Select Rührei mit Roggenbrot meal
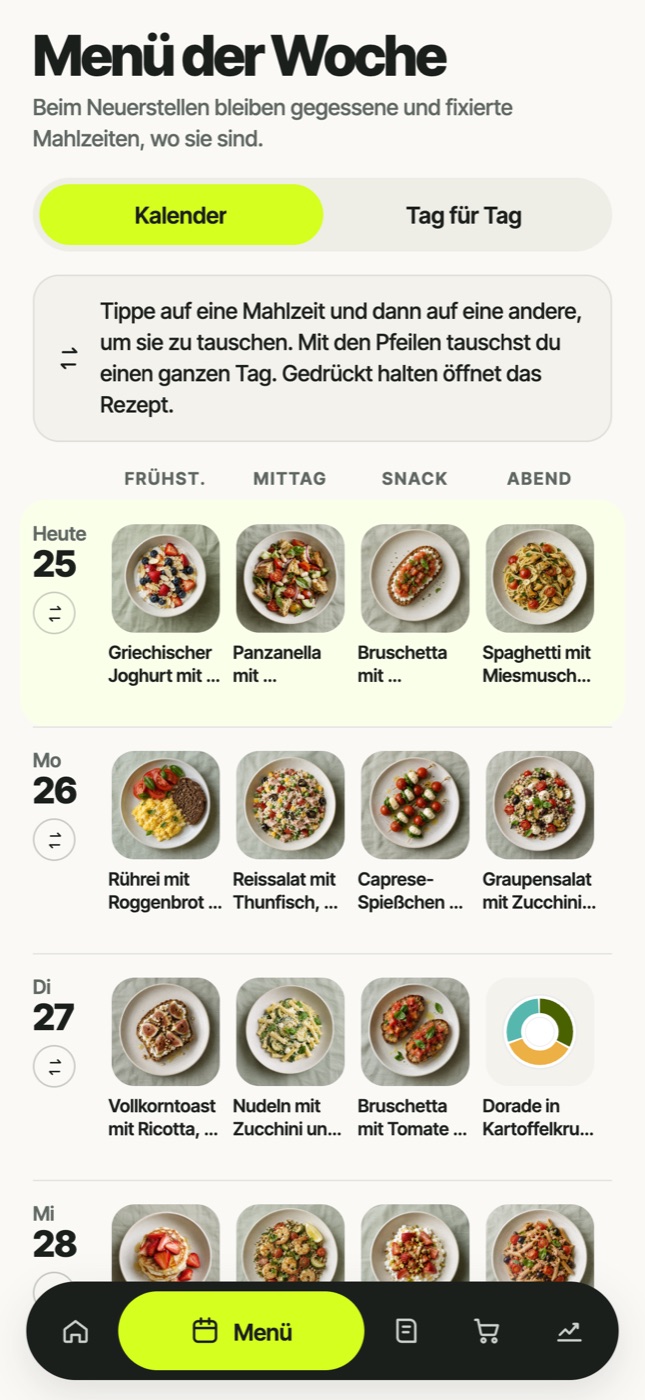 [165, 832]
